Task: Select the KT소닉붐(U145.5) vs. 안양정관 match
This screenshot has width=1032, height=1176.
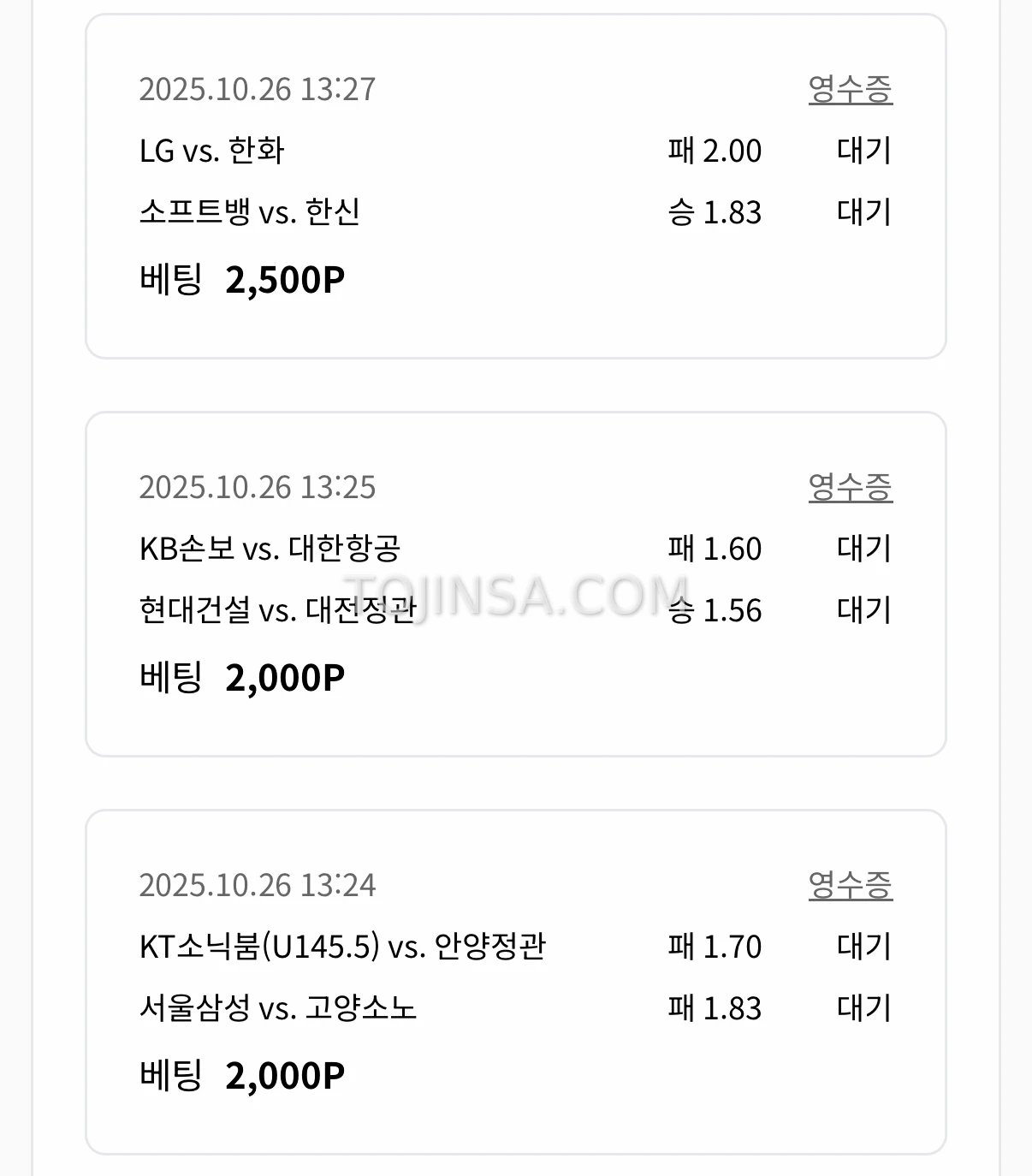Action: (346, 947)
